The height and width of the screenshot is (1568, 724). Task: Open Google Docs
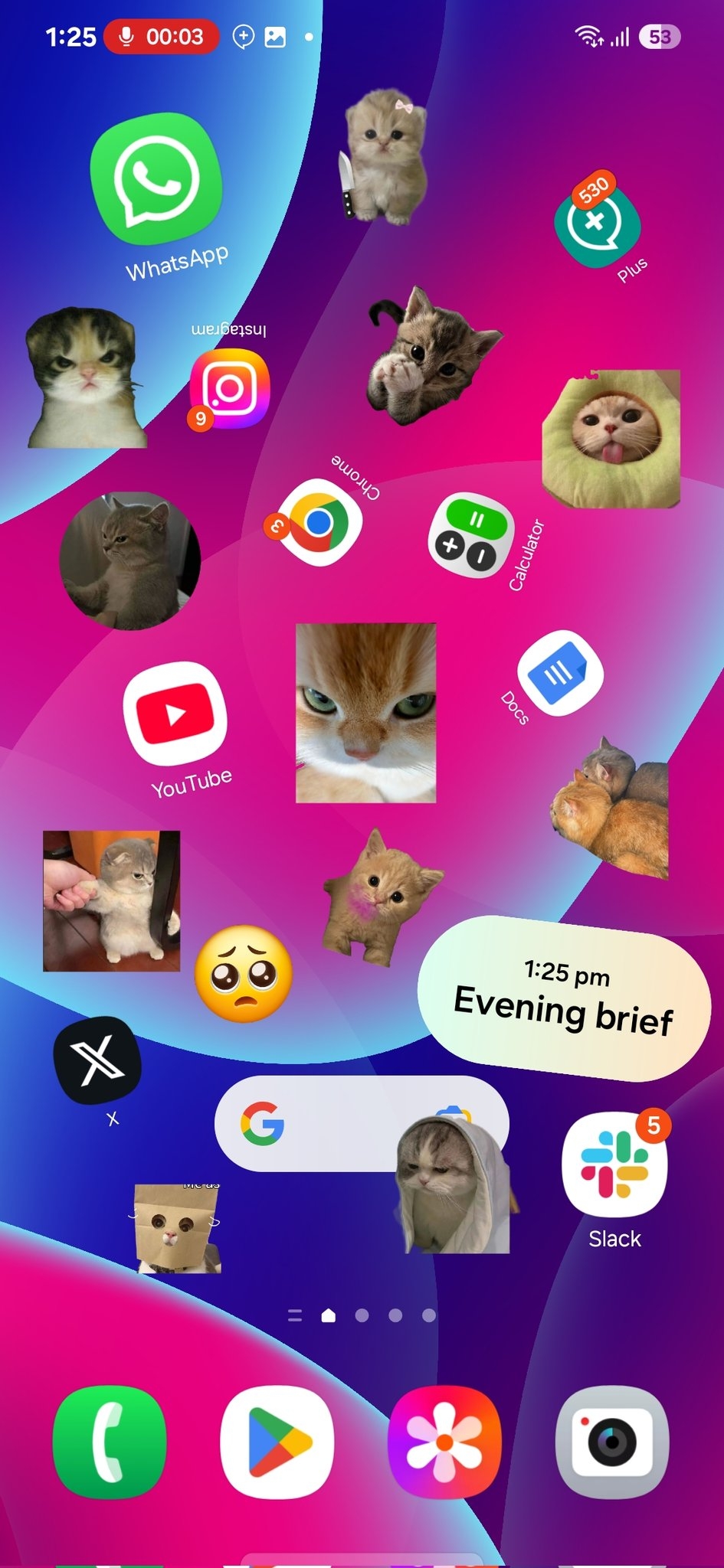559,673
